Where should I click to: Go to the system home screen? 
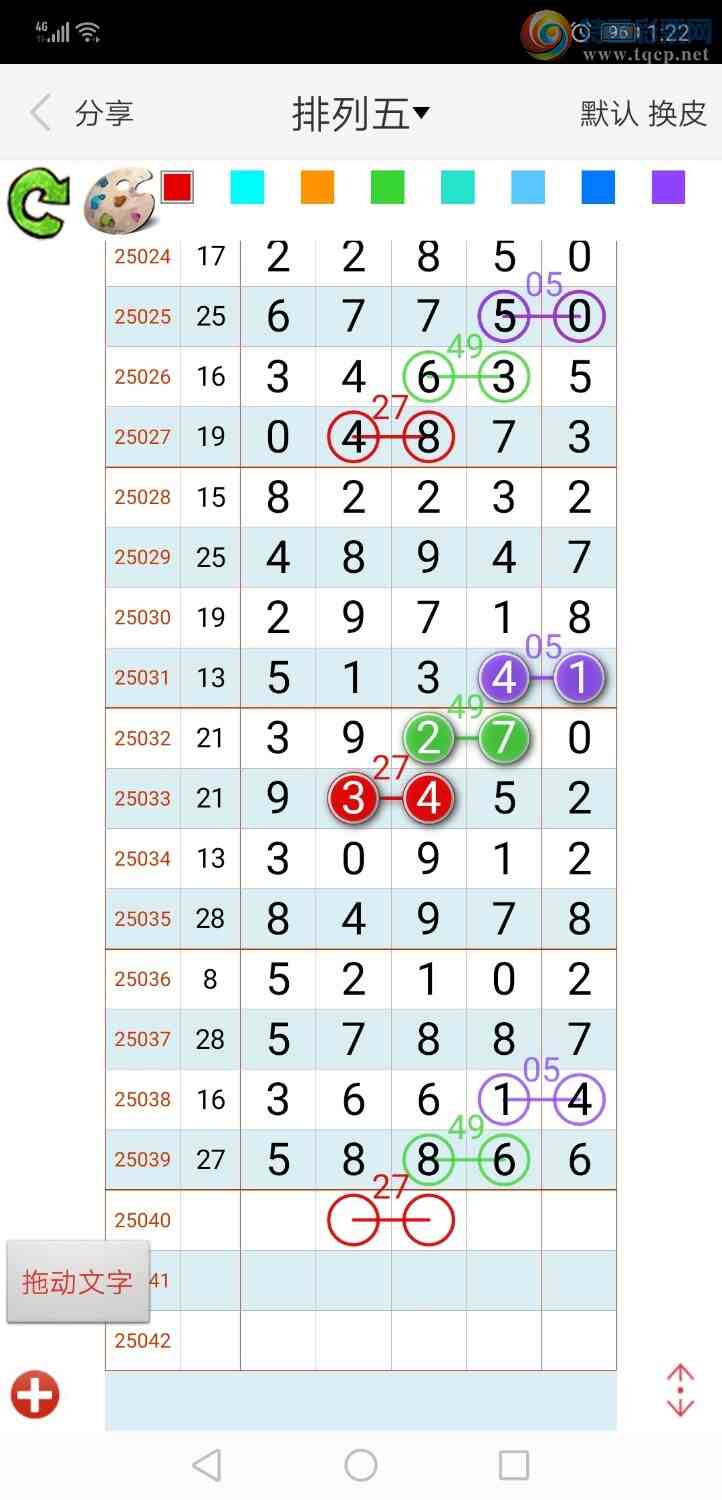click(x=361, y=1465)
